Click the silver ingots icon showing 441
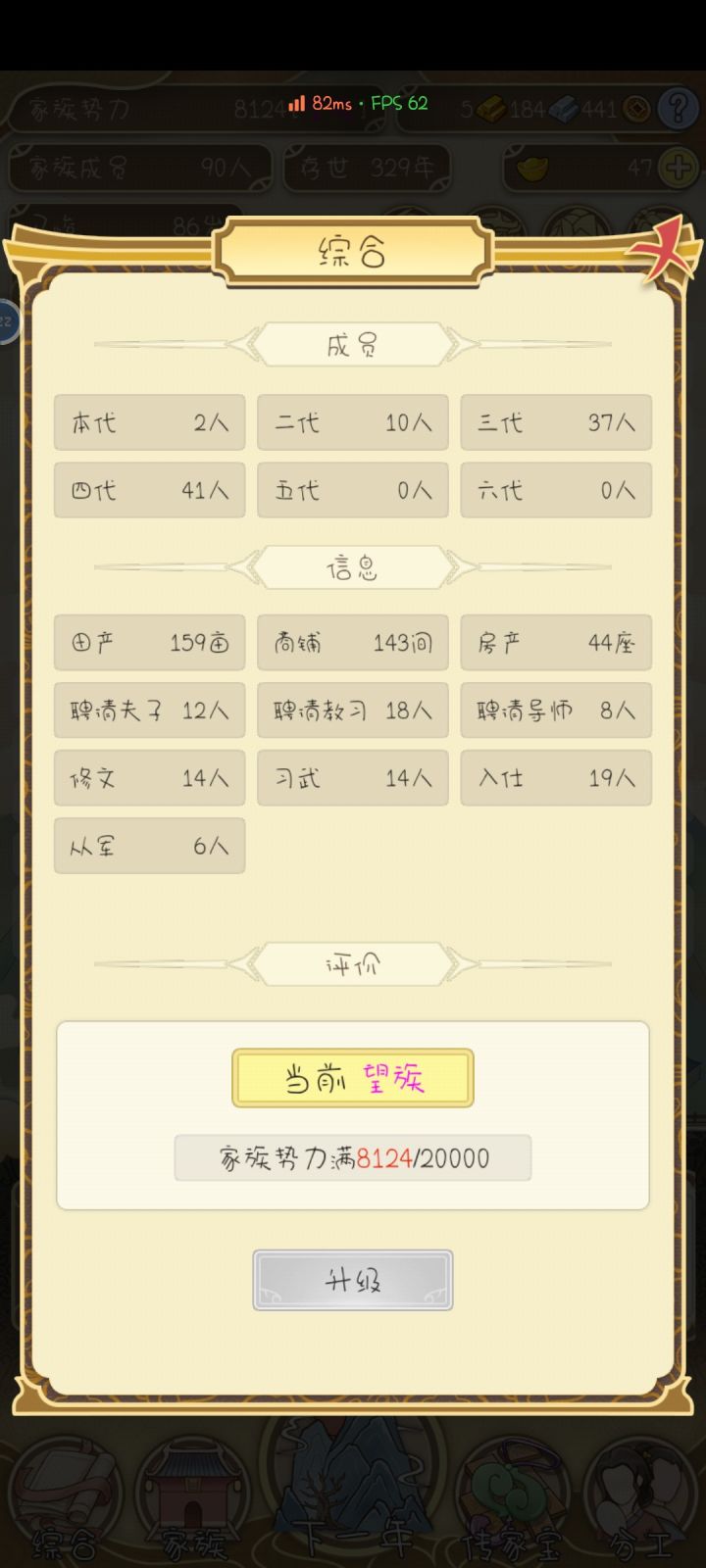Viewport: 706px width, 1568px height. [x=564, y=109]
